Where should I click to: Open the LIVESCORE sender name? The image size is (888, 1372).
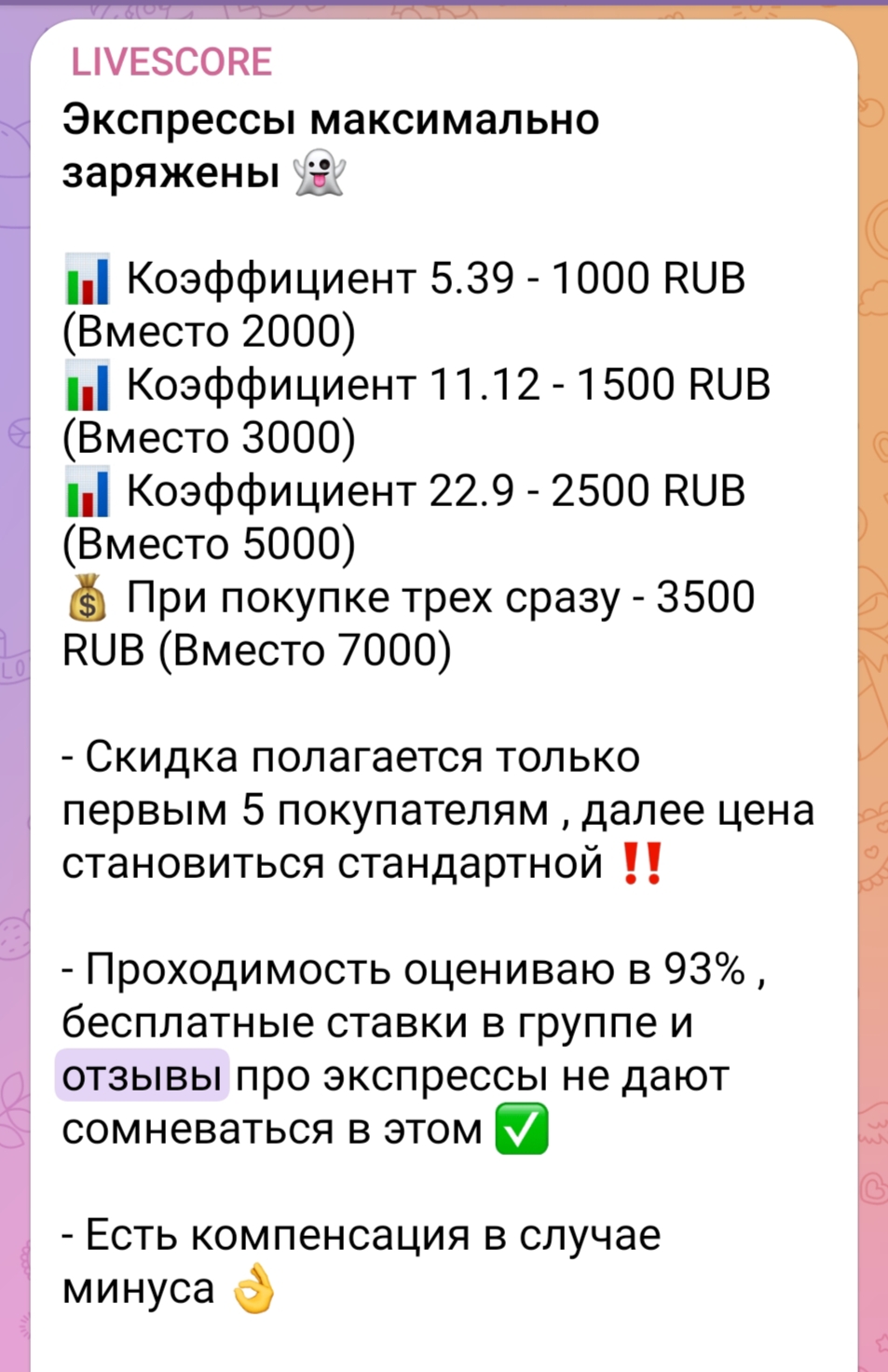coord(171,62)
